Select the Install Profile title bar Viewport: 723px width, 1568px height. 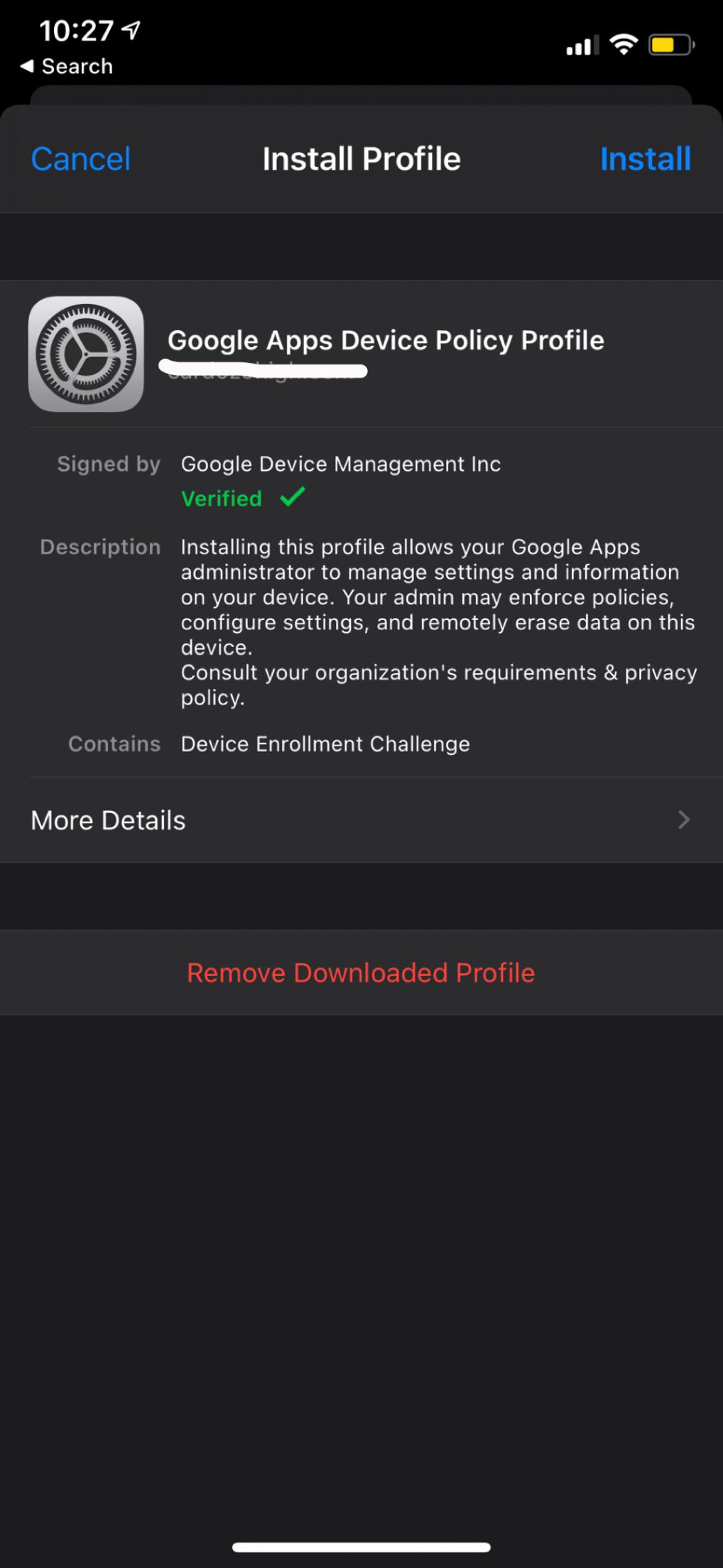[361, 158]
